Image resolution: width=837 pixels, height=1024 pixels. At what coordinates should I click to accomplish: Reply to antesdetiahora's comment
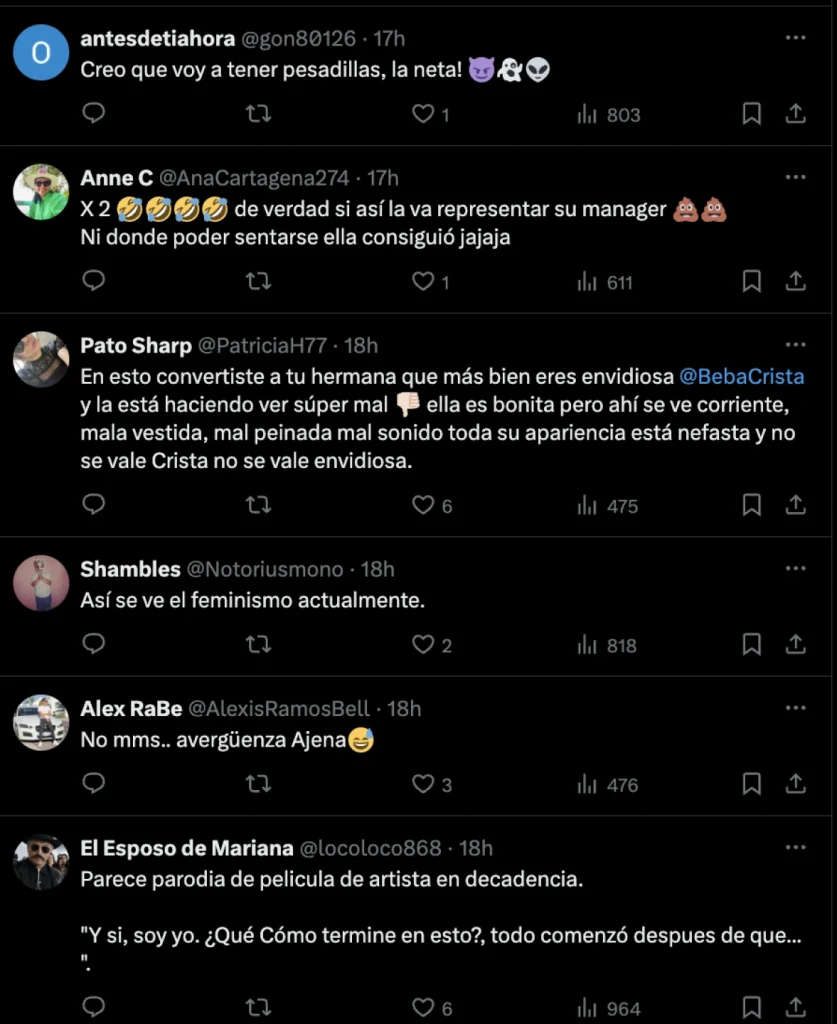(x=93, y=114)
